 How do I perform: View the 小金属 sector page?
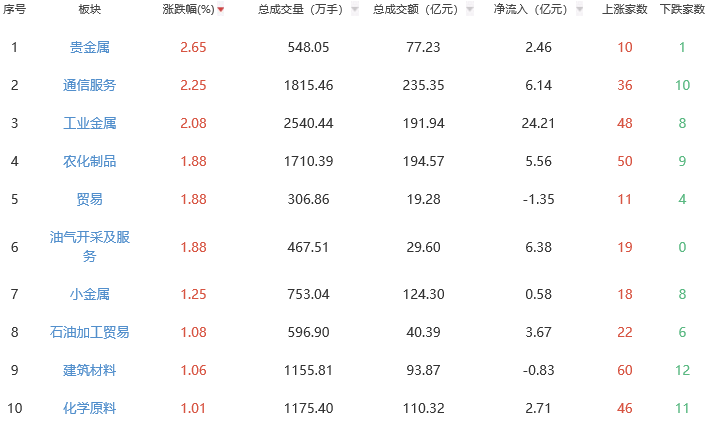(90, 294)
